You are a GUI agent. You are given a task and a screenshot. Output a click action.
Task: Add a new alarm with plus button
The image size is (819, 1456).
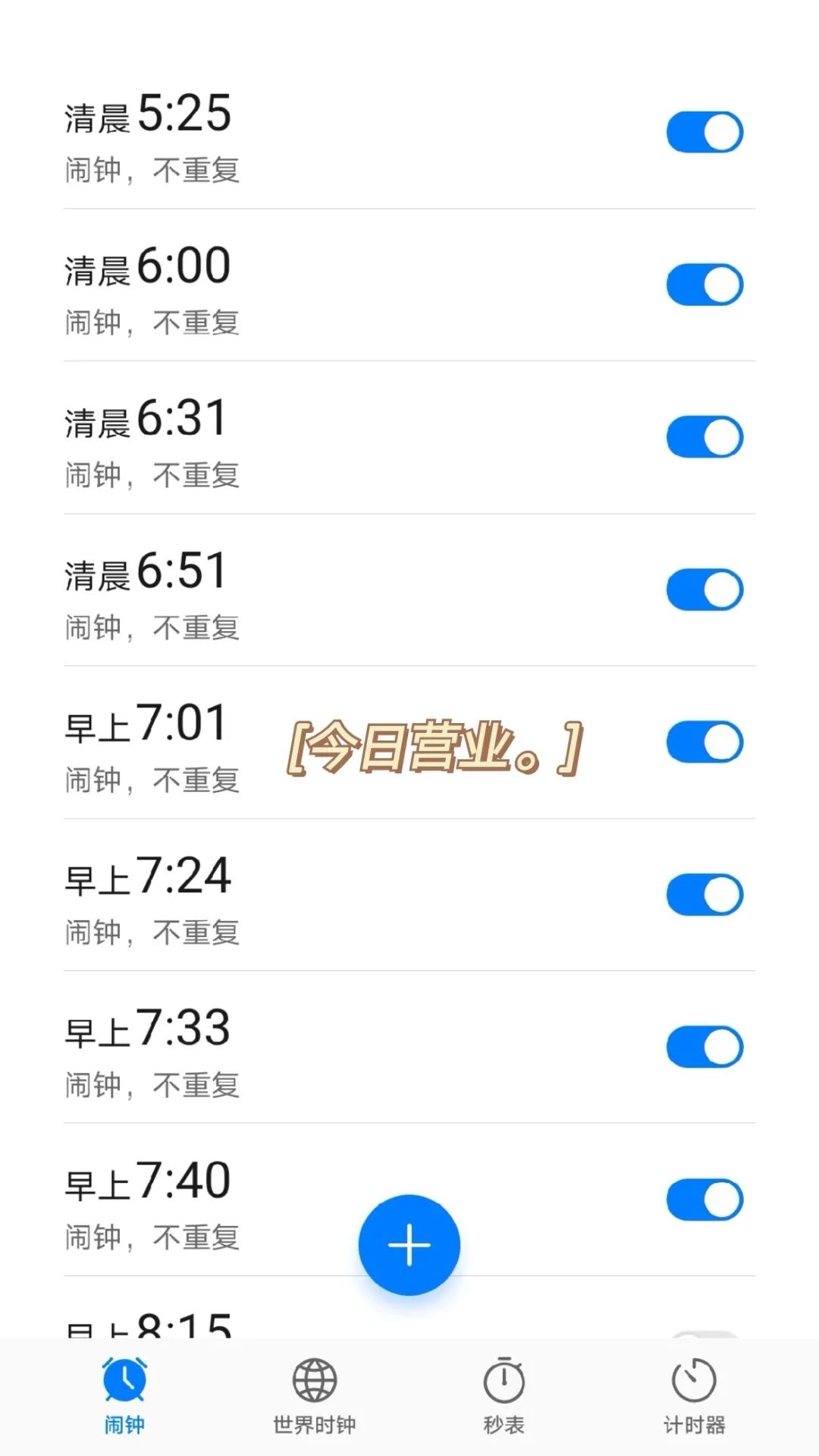[409, 1245]
